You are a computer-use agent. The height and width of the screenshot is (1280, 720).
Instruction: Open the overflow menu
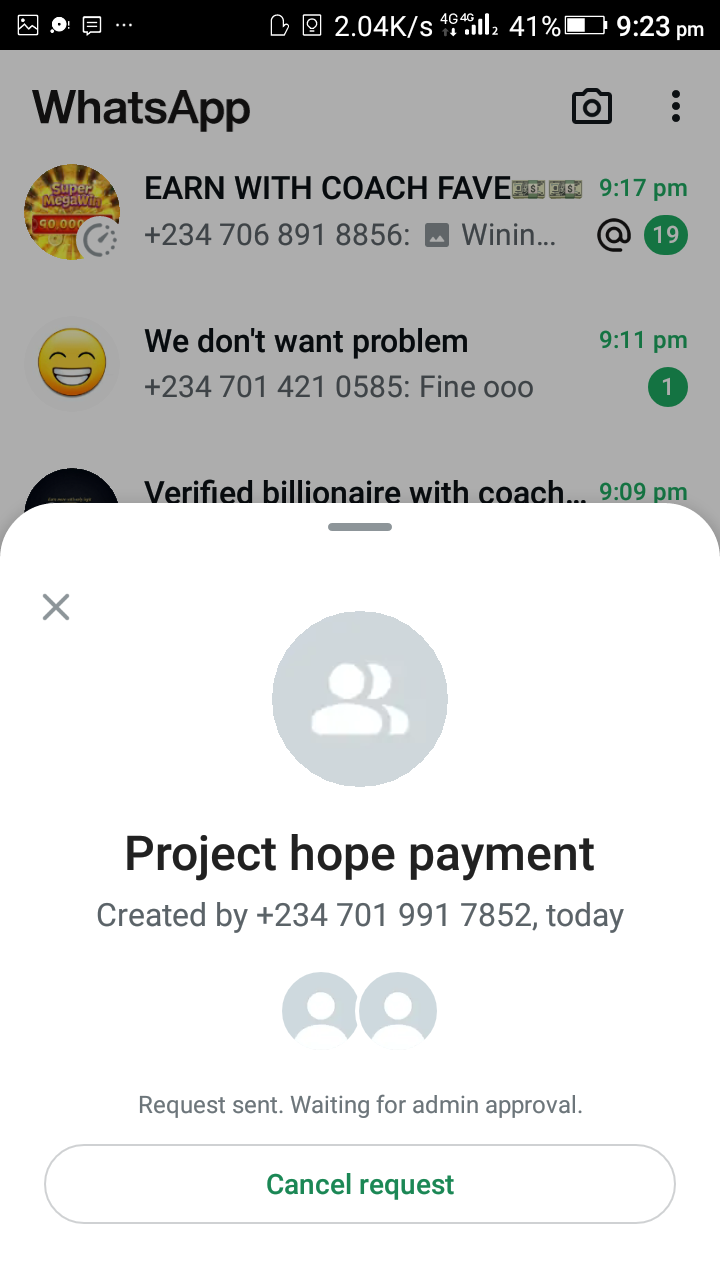pos(676,106)
